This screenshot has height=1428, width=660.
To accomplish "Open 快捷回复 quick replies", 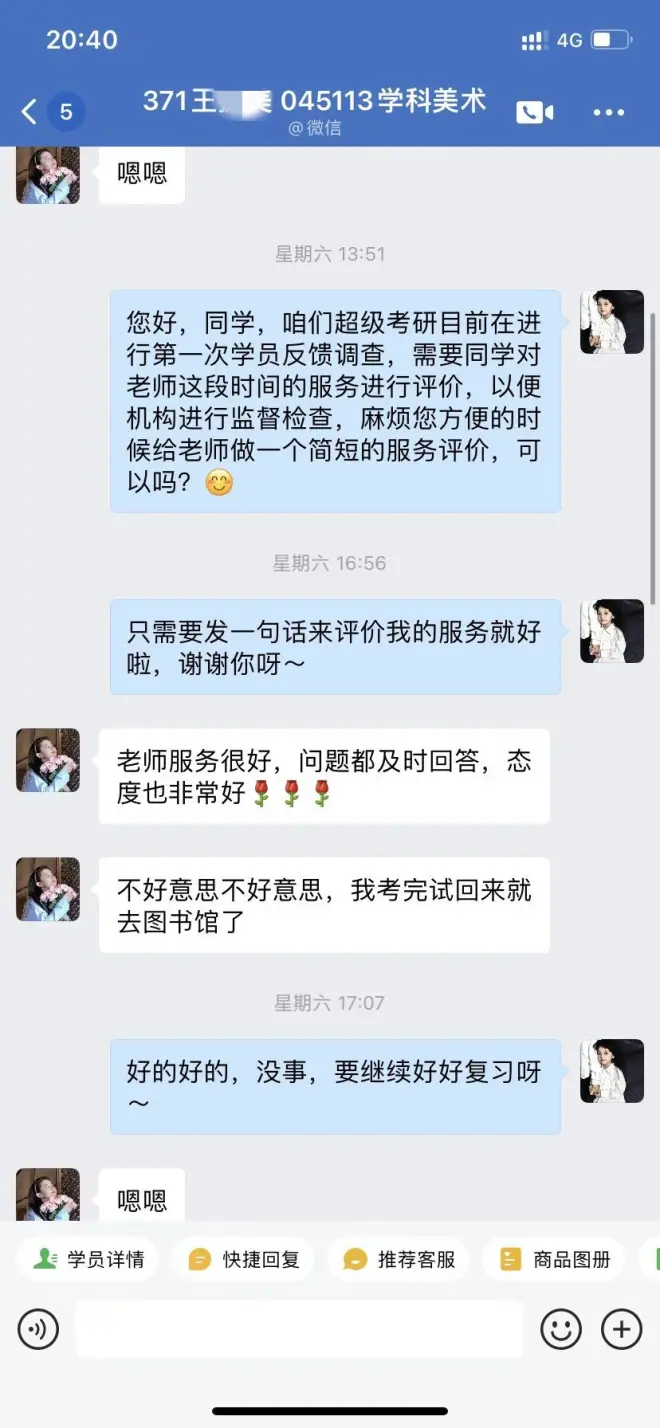I will coord(243,1259).
